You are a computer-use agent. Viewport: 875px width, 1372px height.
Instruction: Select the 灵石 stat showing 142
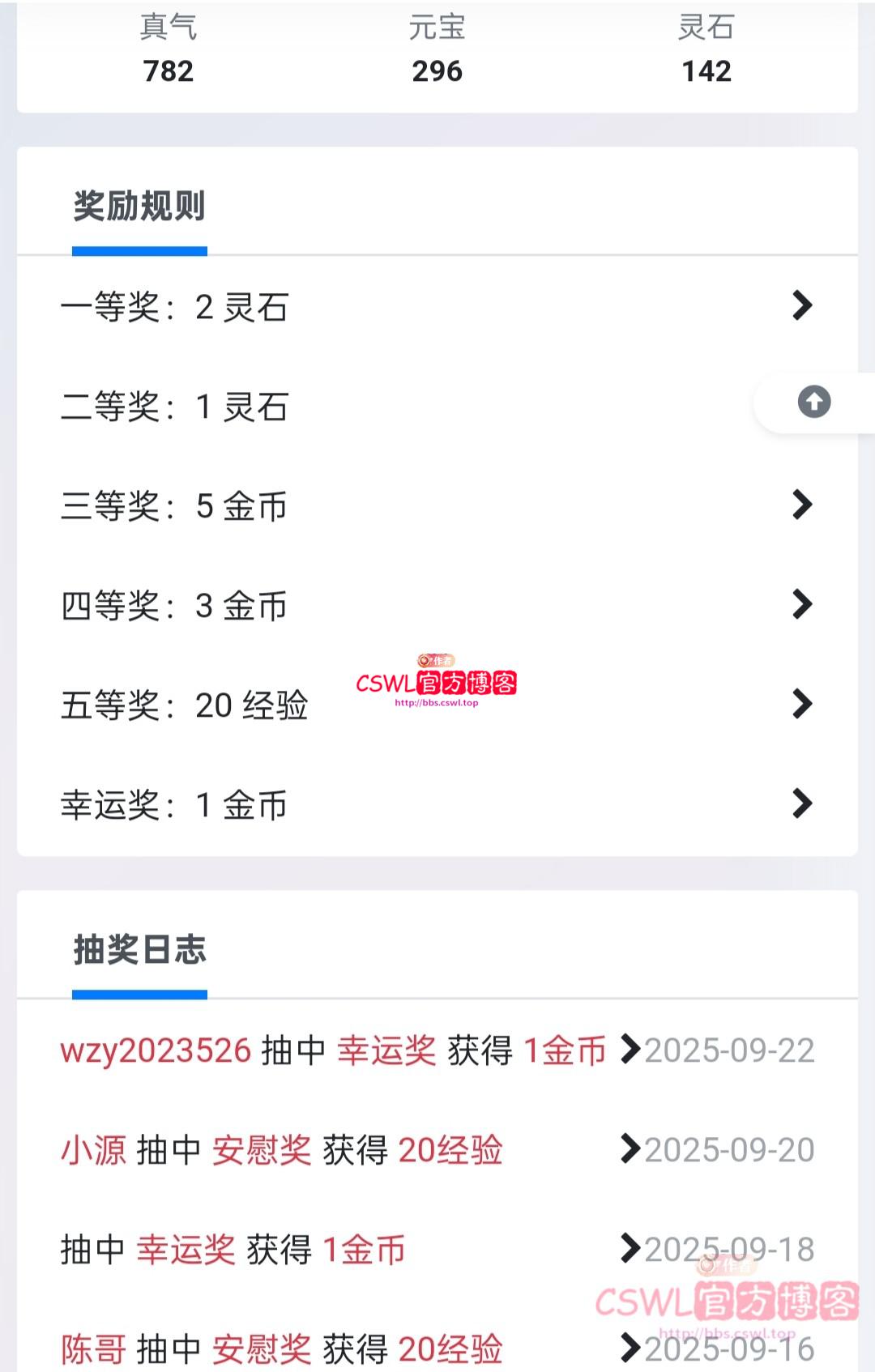click(707, 71)
